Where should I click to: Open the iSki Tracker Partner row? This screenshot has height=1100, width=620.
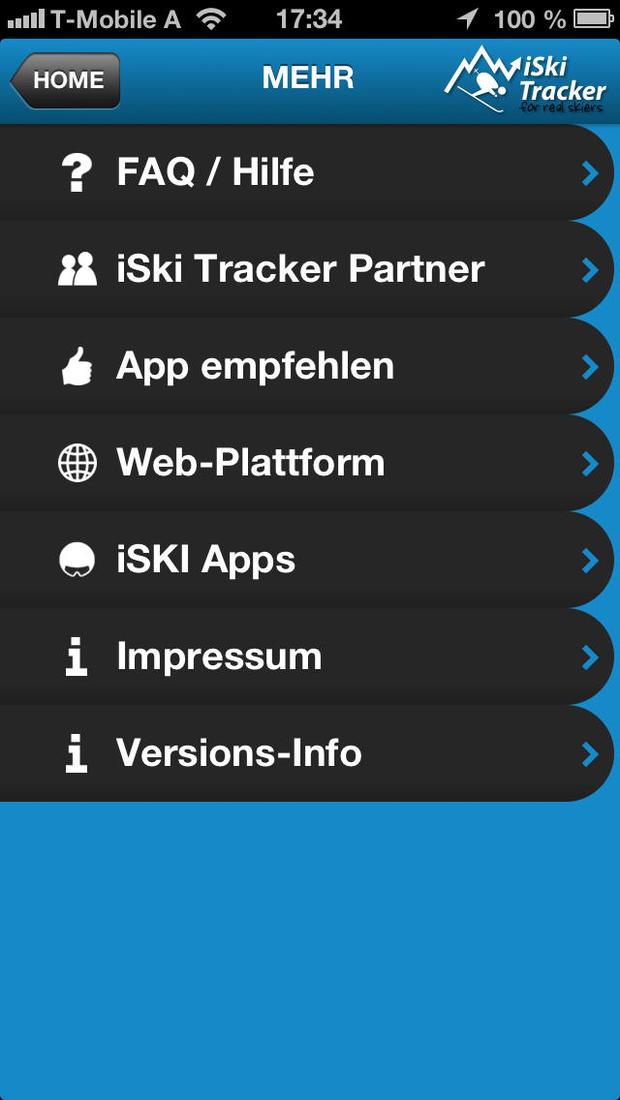(306, 269)
